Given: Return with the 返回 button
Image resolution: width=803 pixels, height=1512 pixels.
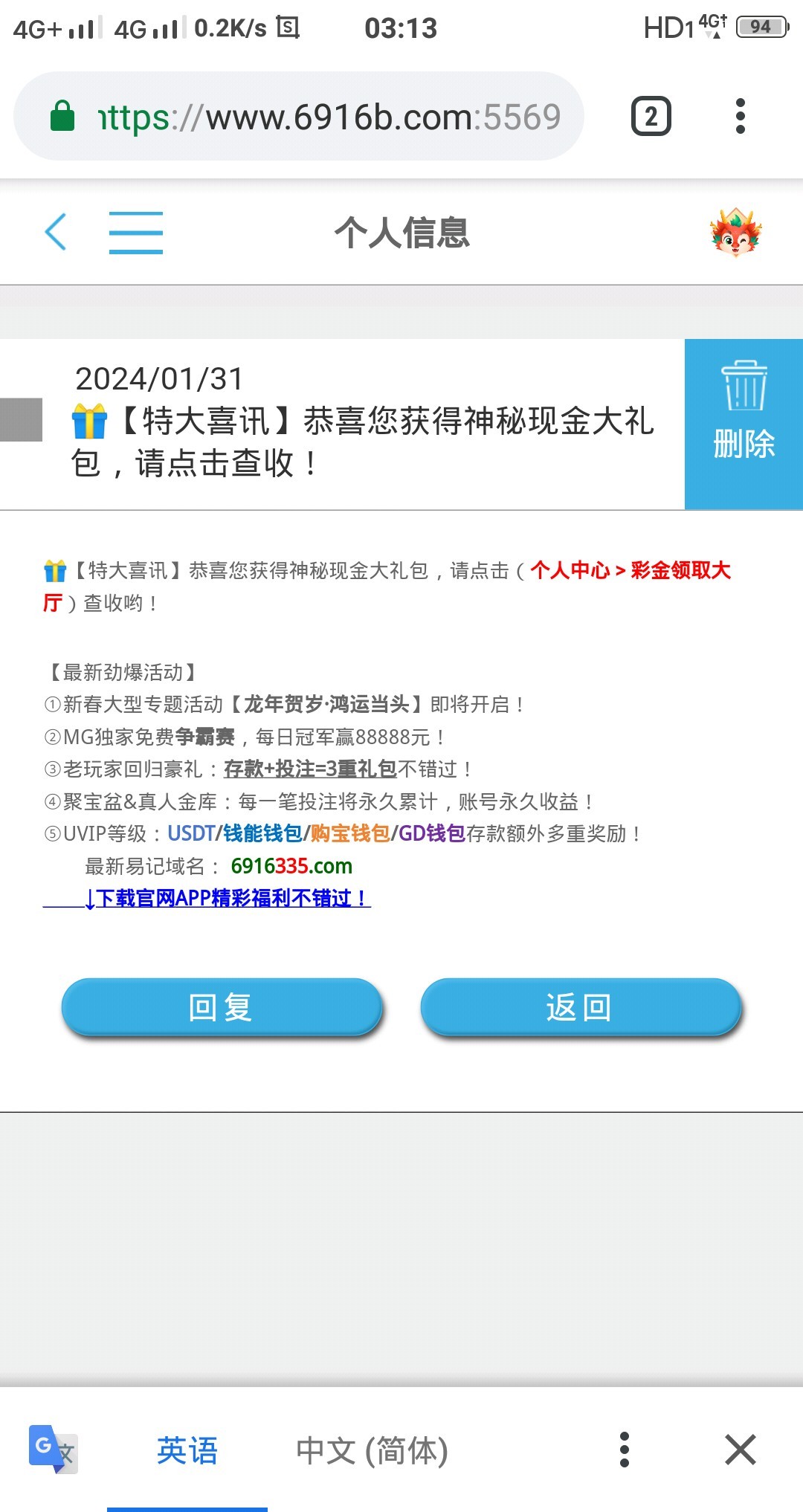Looking at the screenshot, I should tap(581, 1007).
